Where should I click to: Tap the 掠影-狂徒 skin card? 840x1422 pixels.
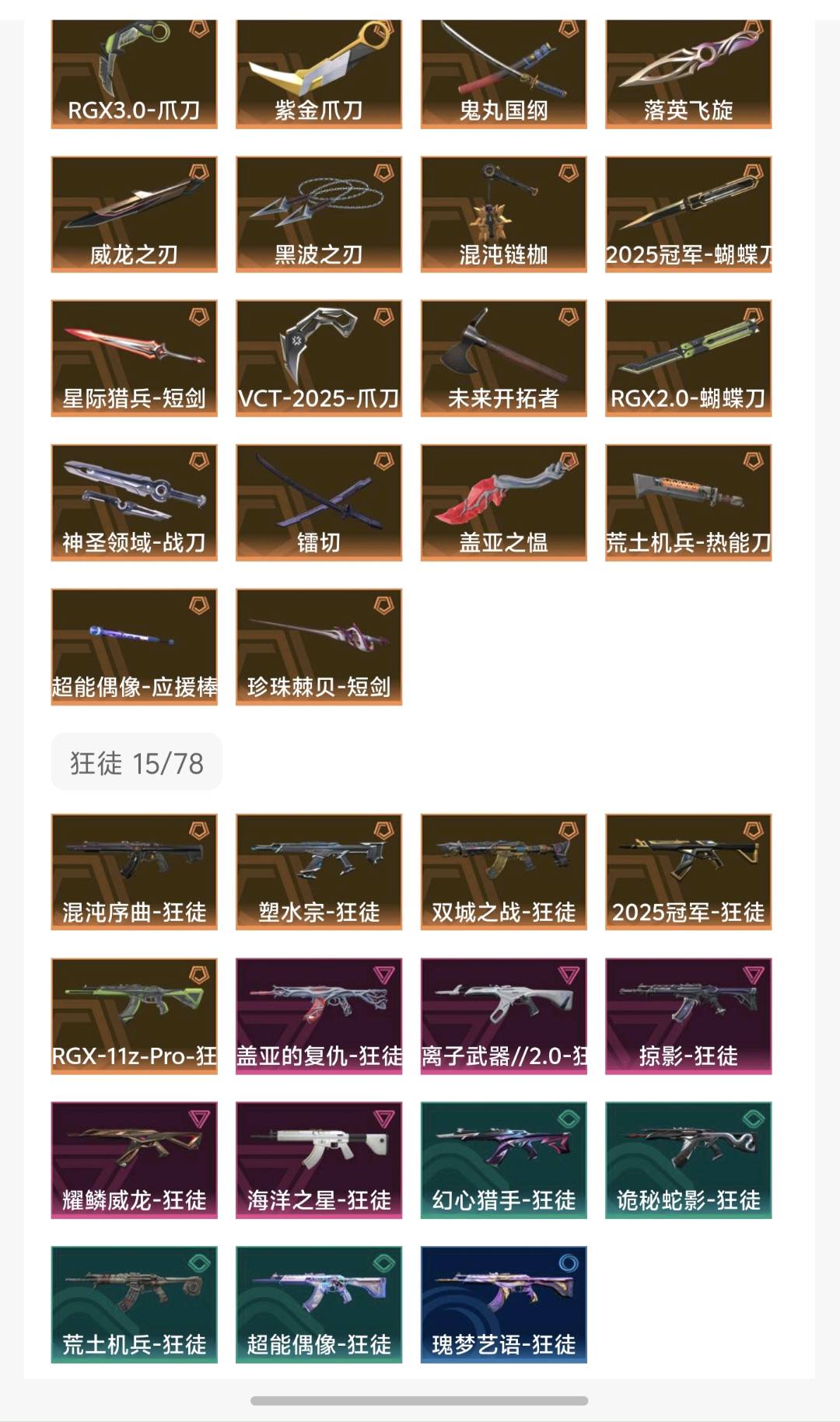tap(688, 1015)
